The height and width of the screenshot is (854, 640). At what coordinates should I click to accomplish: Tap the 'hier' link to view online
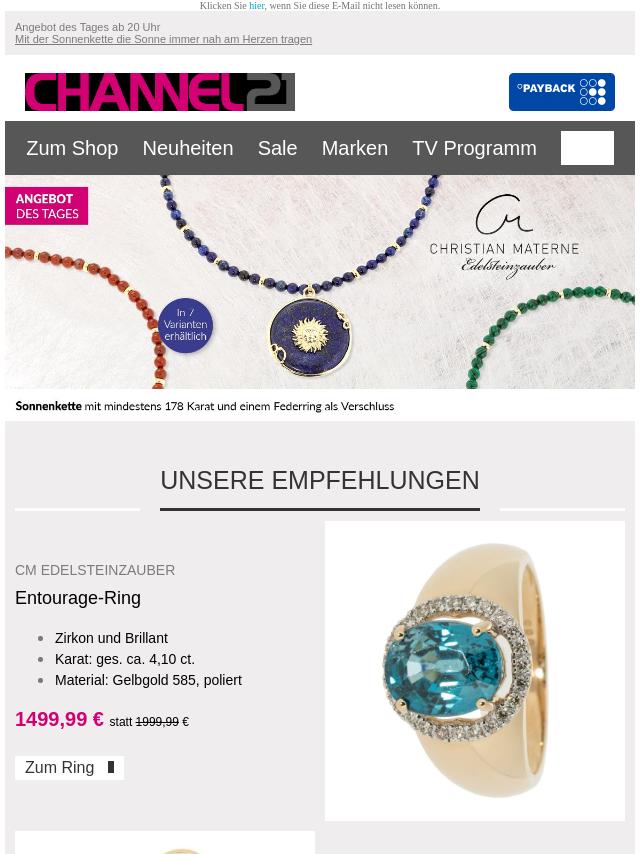coord(257,6)
